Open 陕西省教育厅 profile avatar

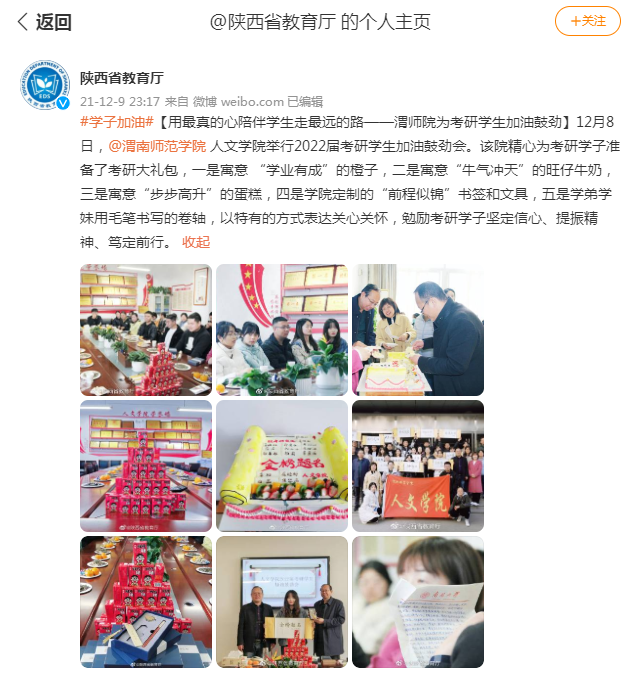pos(46,85)
